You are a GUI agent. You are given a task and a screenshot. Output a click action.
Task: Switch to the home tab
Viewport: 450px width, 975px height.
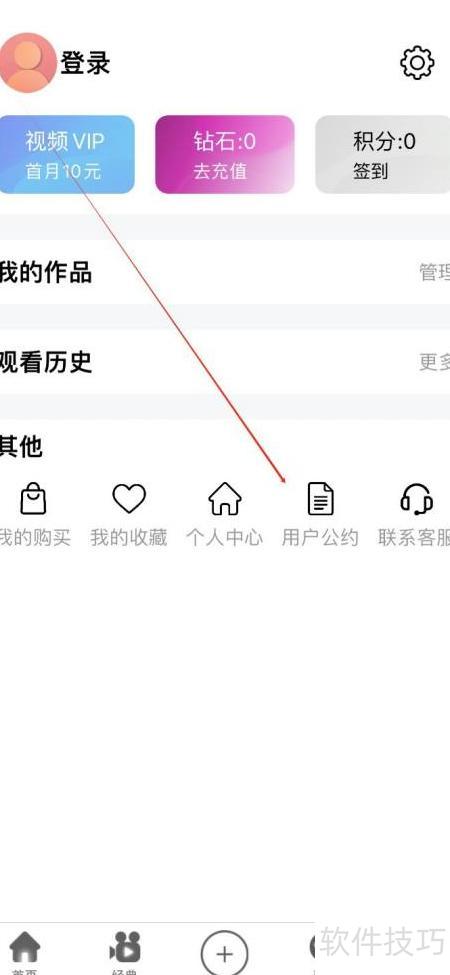coord(25,953)
